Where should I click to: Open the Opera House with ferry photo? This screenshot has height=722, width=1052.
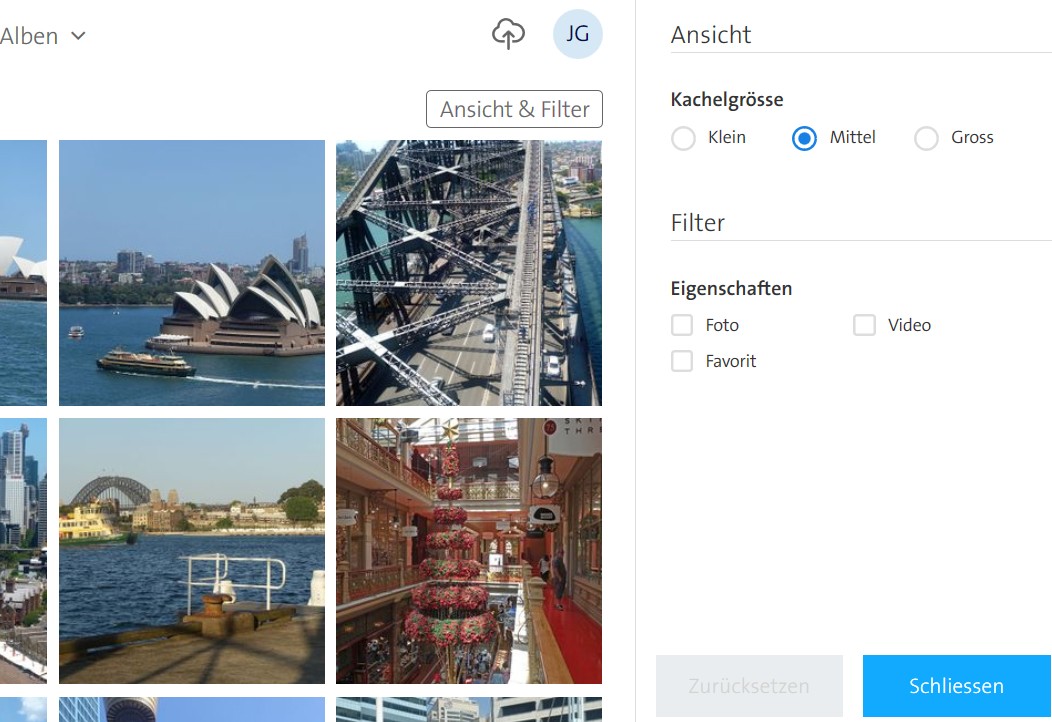(x=192, y=273)
